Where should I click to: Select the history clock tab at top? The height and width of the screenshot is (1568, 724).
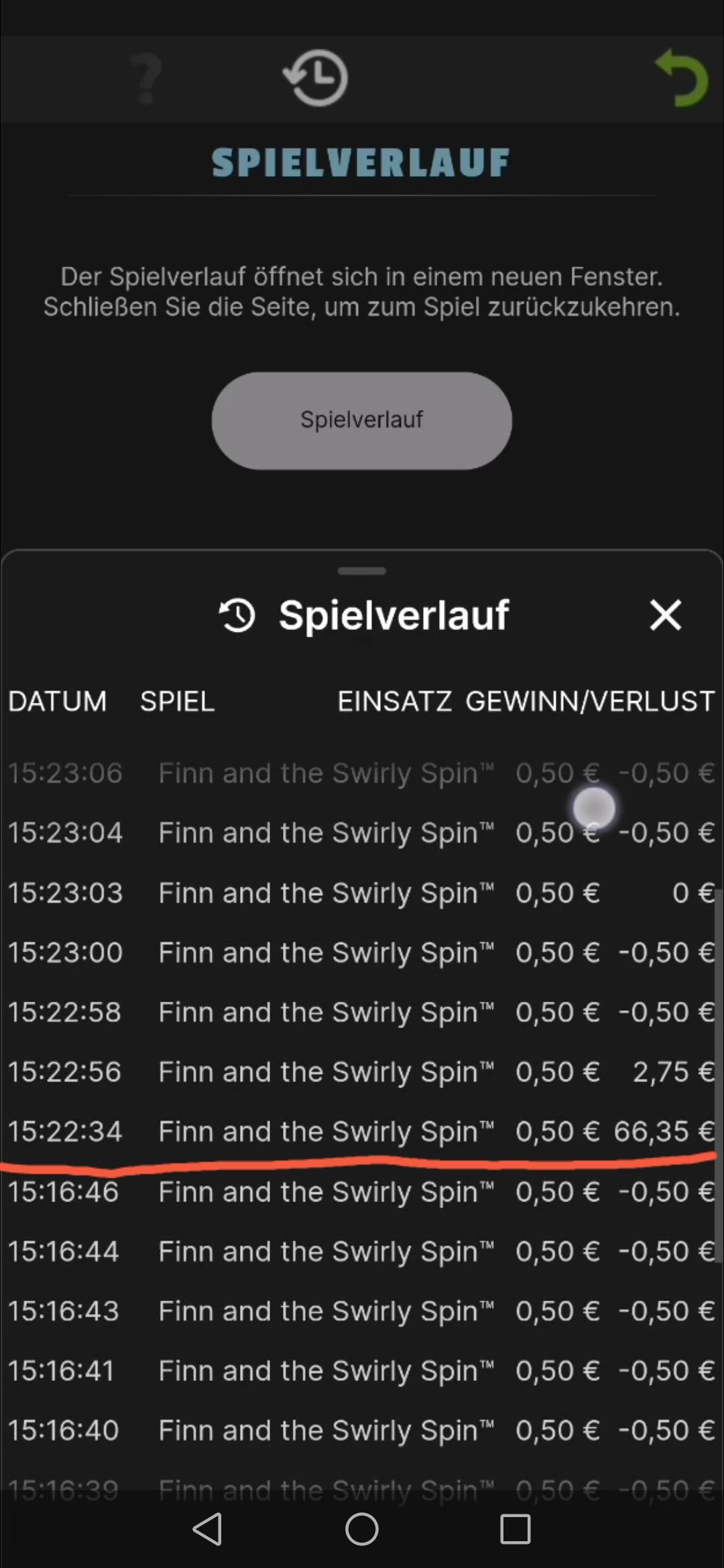pos(315,78)
